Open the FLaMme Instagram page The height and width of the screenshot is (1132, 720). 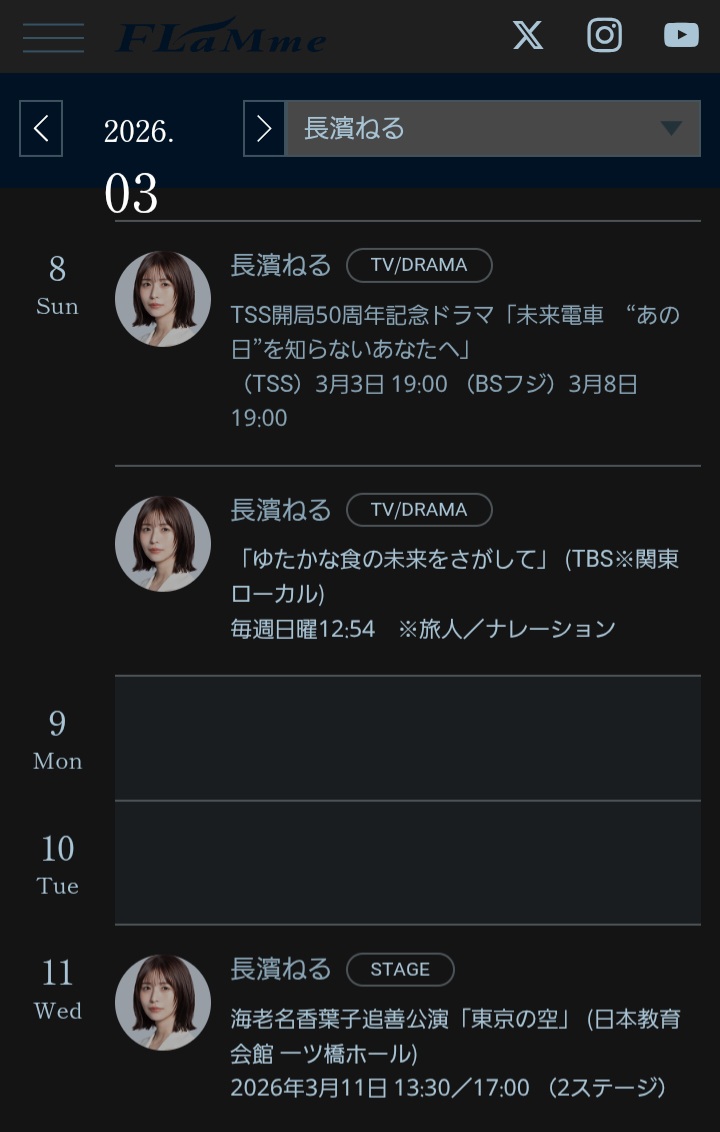click(604, 36)
